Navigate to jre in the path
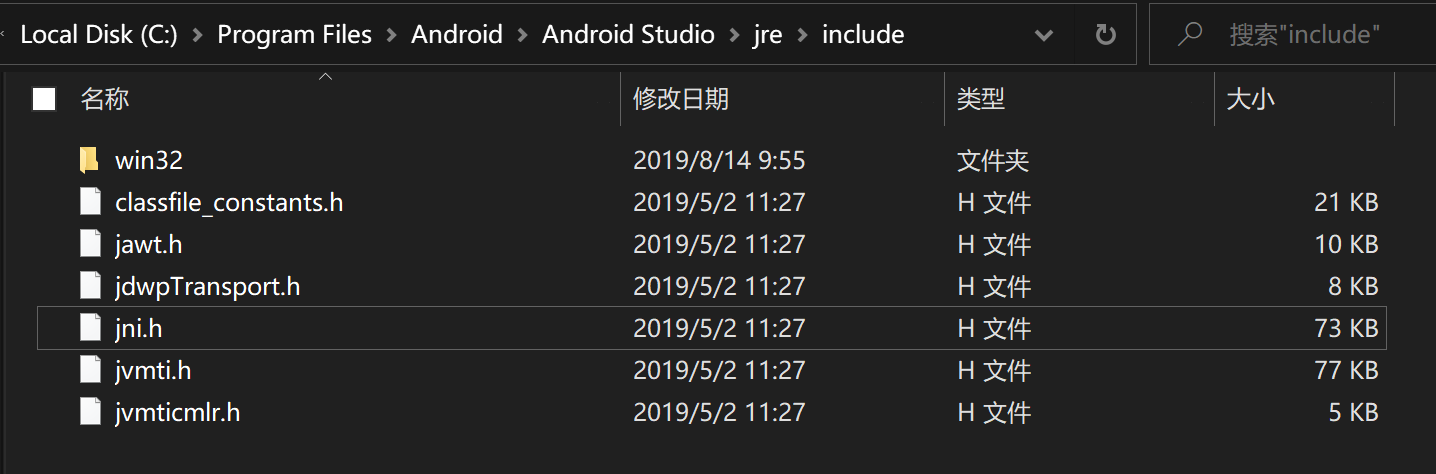Image resolution: width=1436 pixels, height=474 pixels. (x=768, y=35)
